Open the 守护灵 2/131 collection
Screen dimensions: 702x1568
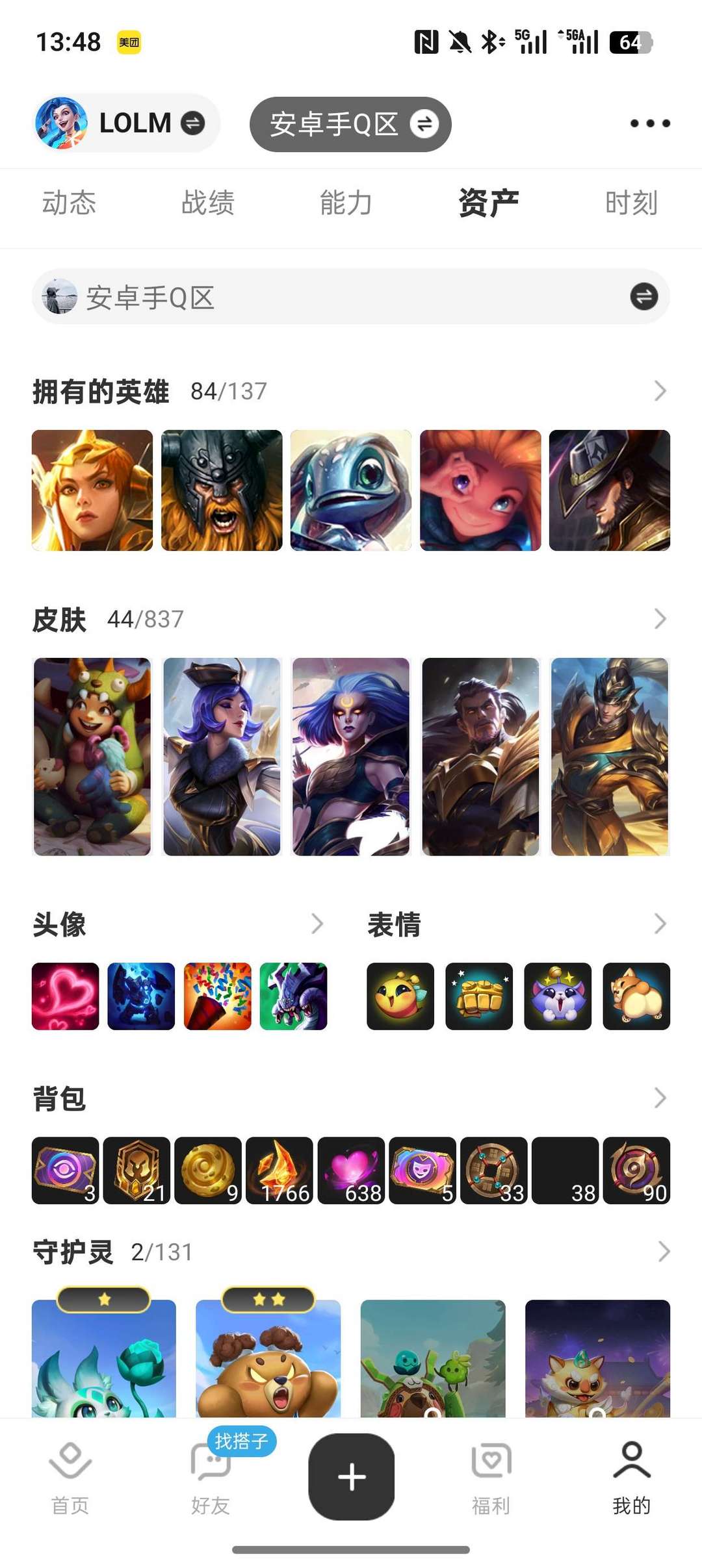664,1252
